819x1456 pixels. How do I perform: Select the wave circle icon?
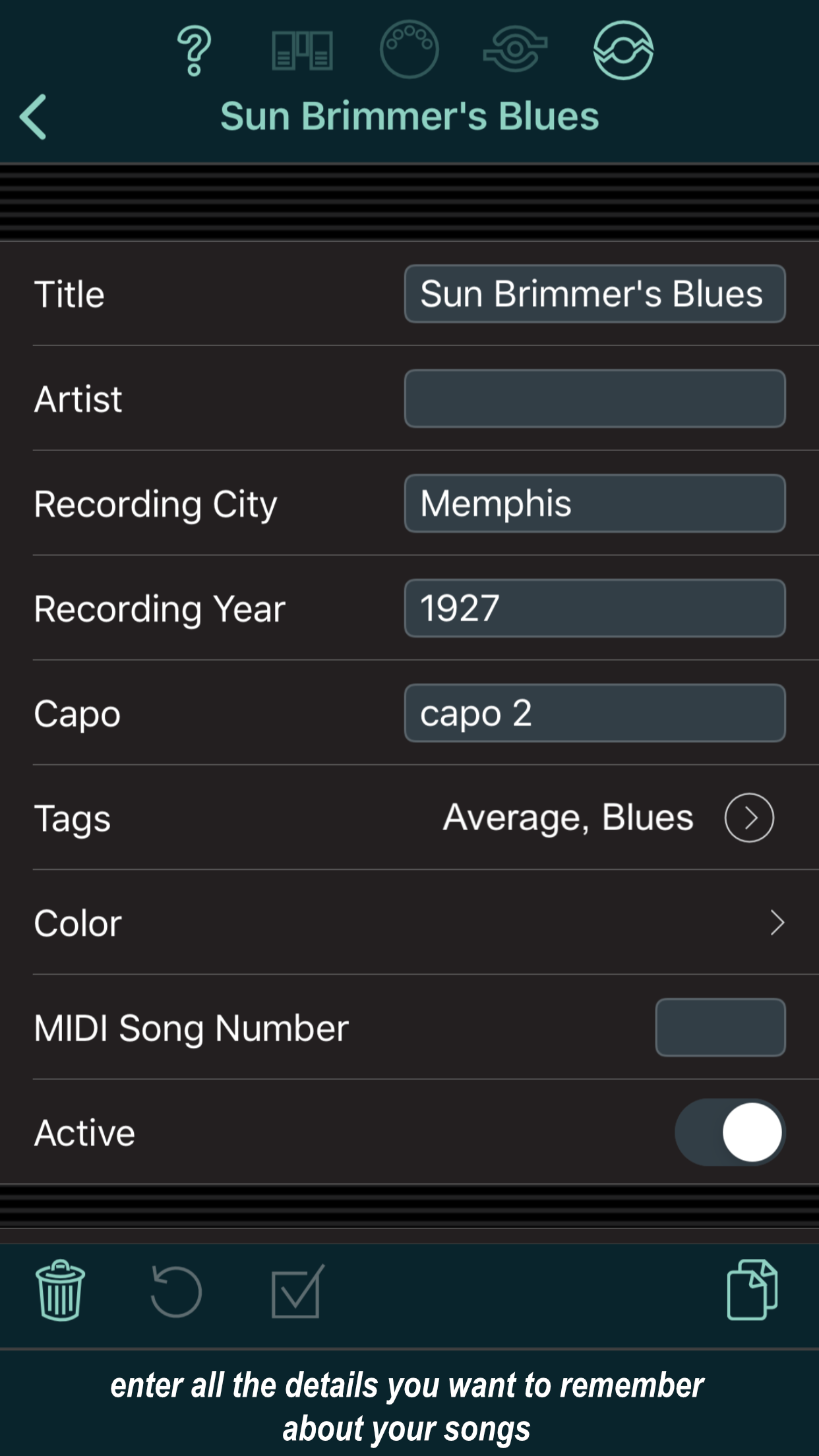click(x=623, y=50)
